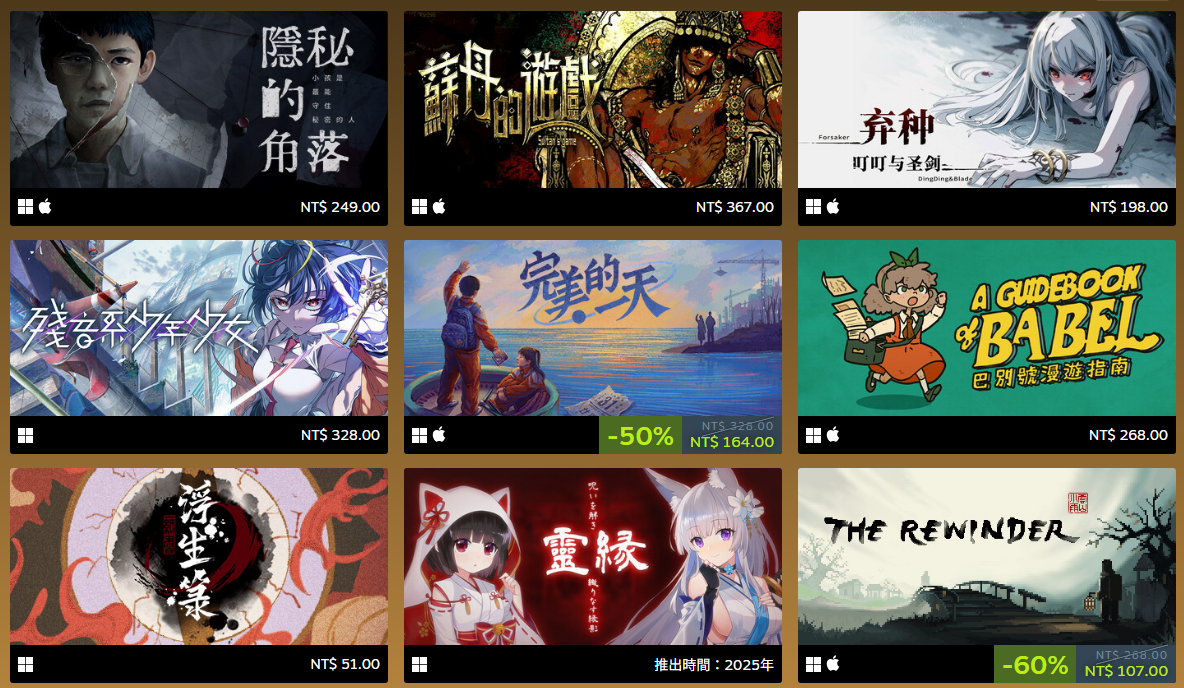Open the 蘇丹的遊戲 game tile

click(592, 100)
